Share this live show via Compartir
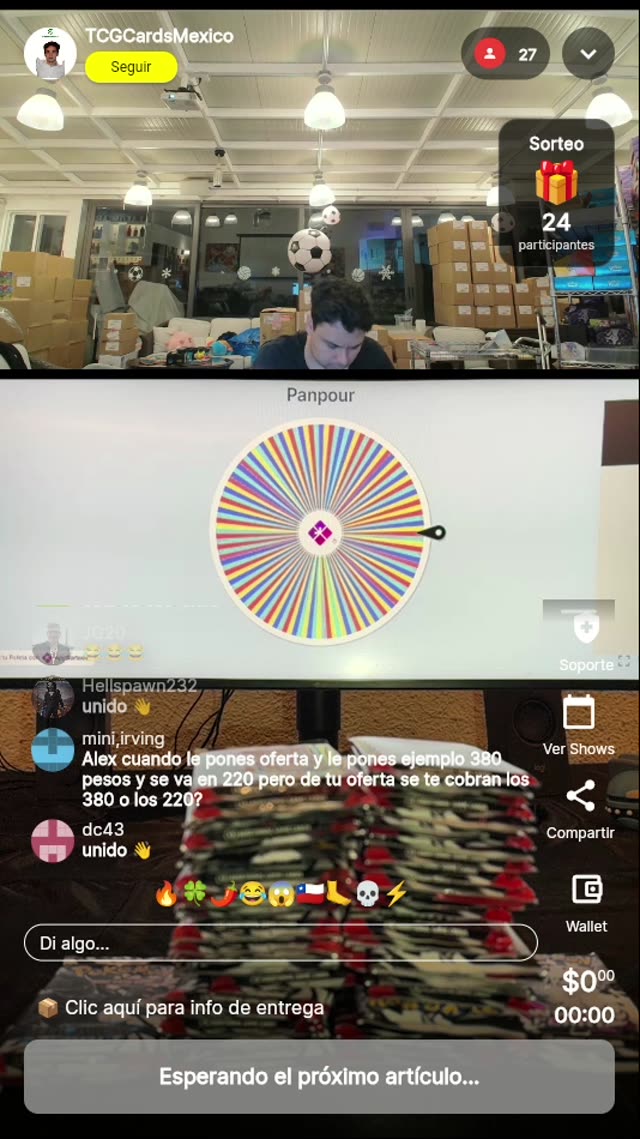Image resolution: width=640 pixels, height=1139 pixels. [580, 808]
